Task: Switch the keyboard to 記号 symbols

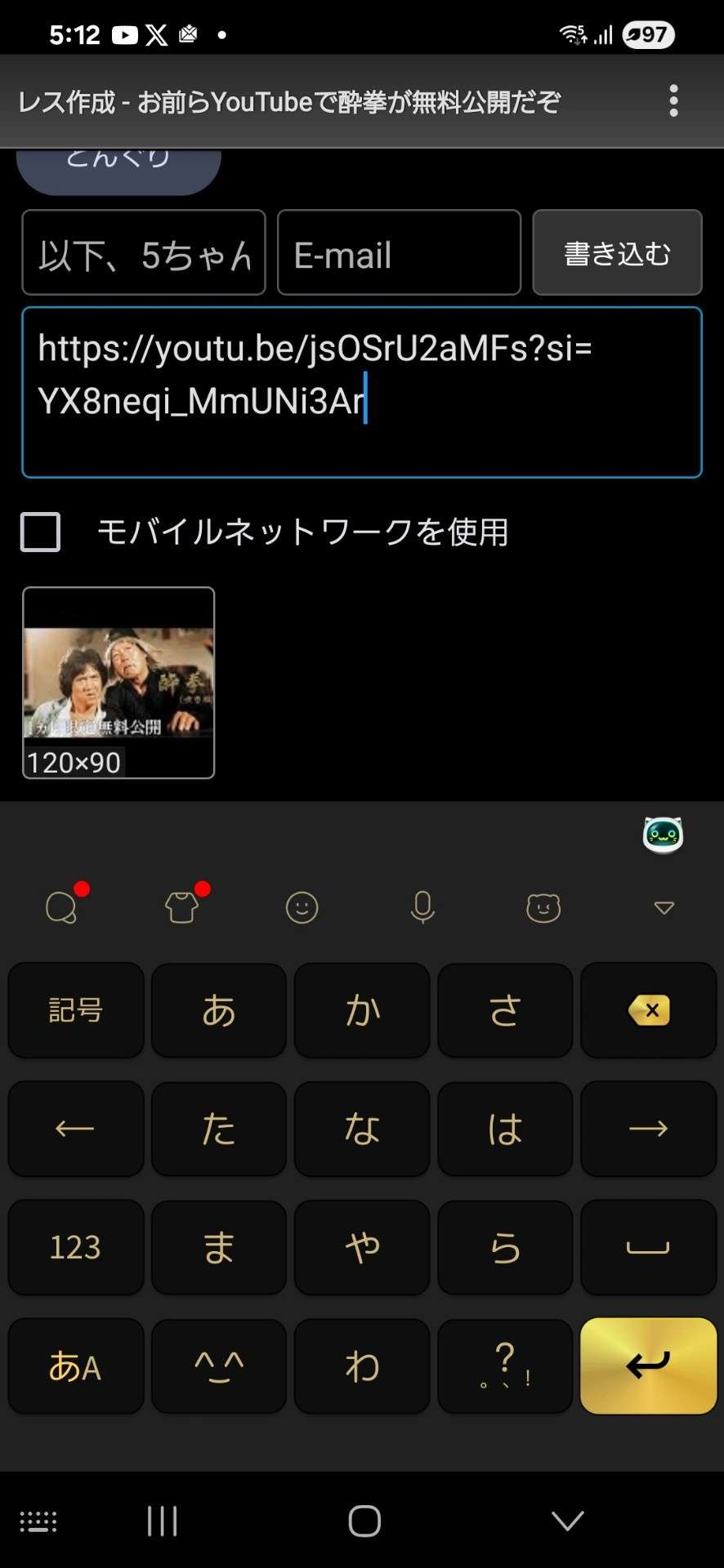Action: tap(76, 1010)
